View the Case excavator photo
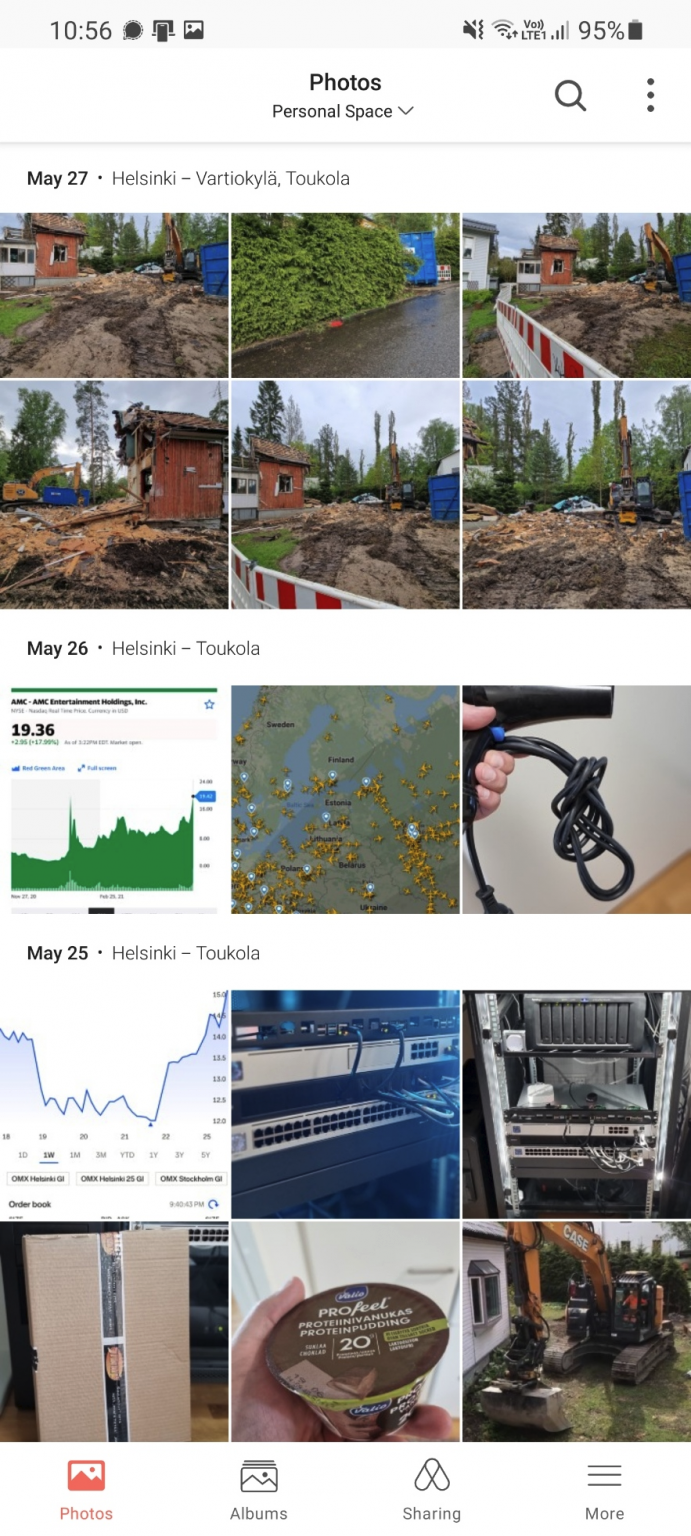Screen dimensions: 691x1536 coord(577,1330)
